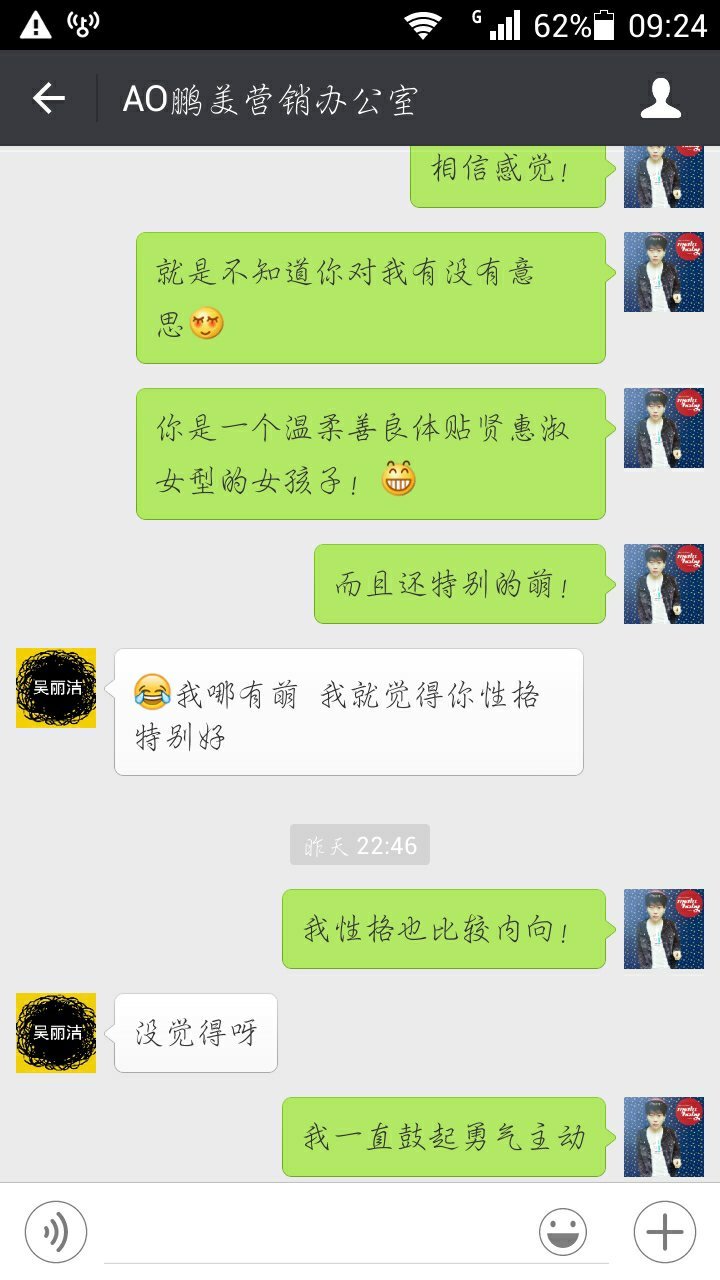Open 吴丽洁's avatar beside 没觉得呀 message
The height and width of the screenshot is (1280, 720).
pos(56,1033)
